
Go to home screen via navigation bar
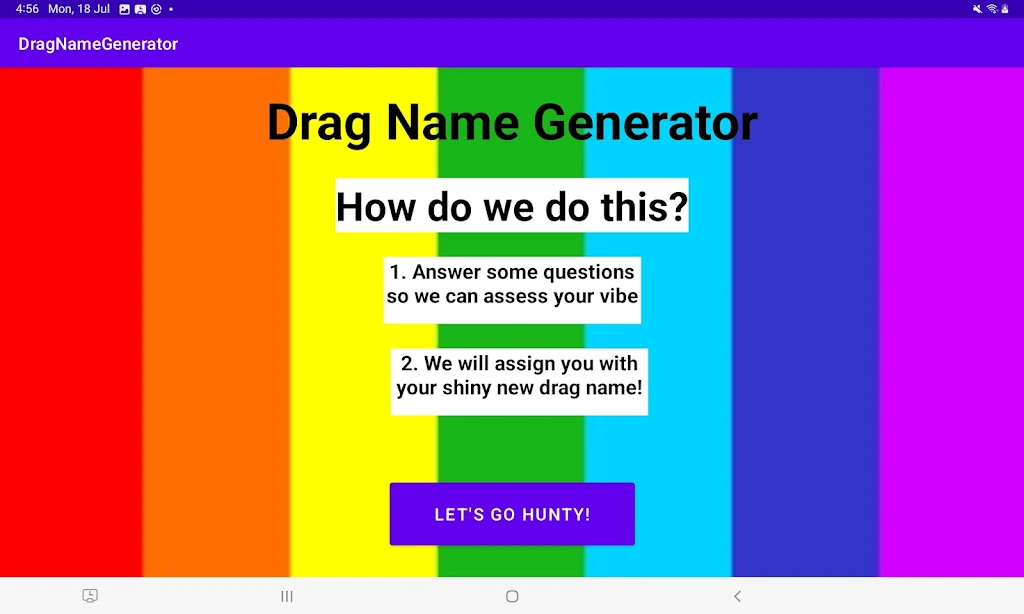click(512, 596)
